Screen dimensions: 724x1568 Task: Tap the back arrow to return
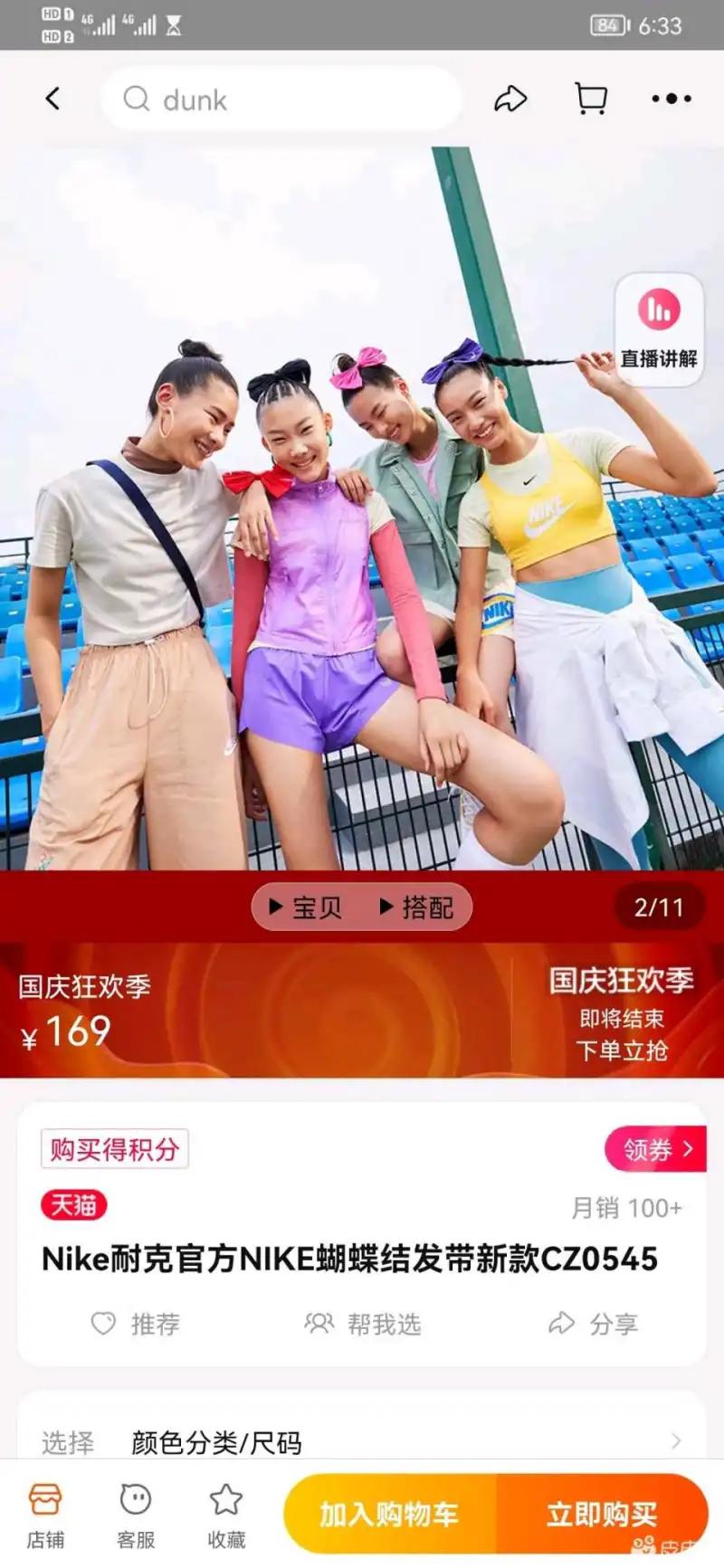tap(52, 100)
